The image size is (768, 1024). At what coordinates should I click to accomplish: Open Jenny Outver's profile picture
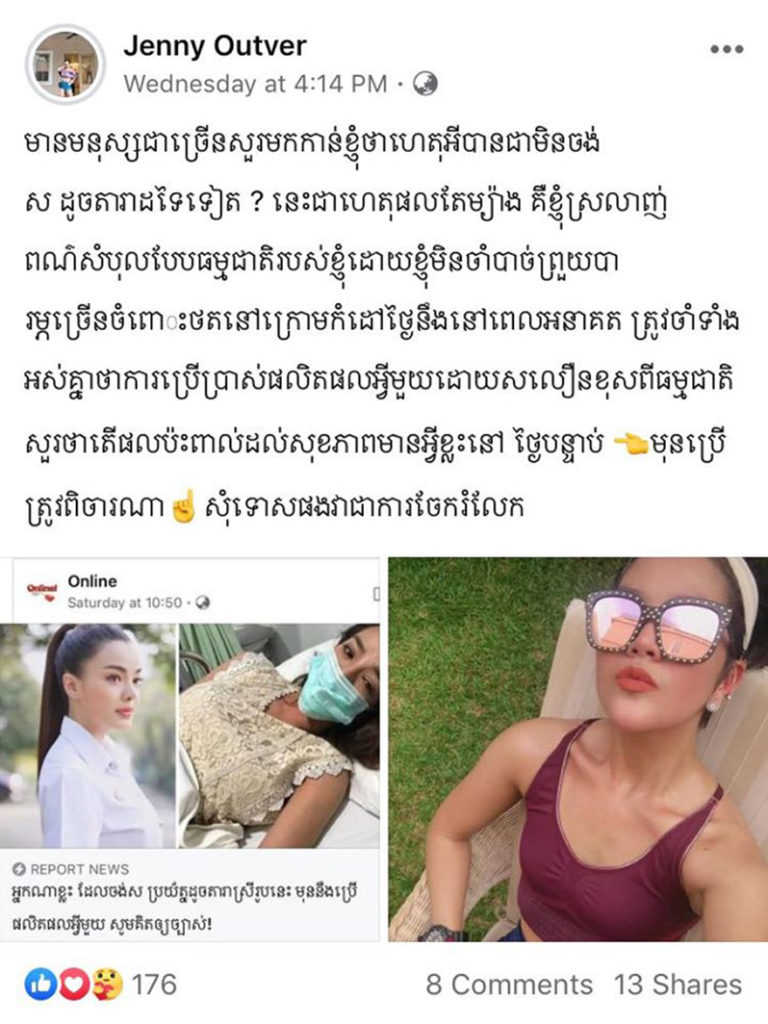click(x=65, y=65)
